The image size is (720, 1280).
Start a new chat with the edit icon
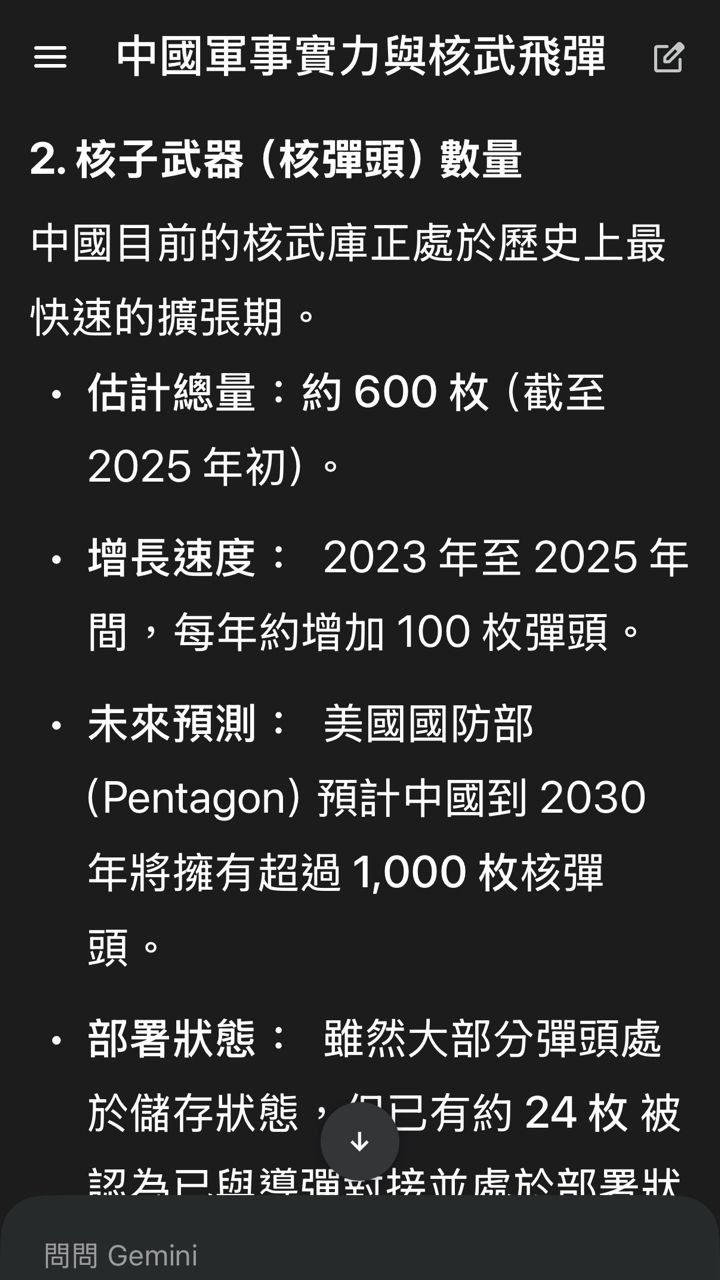tap(668, 58)
